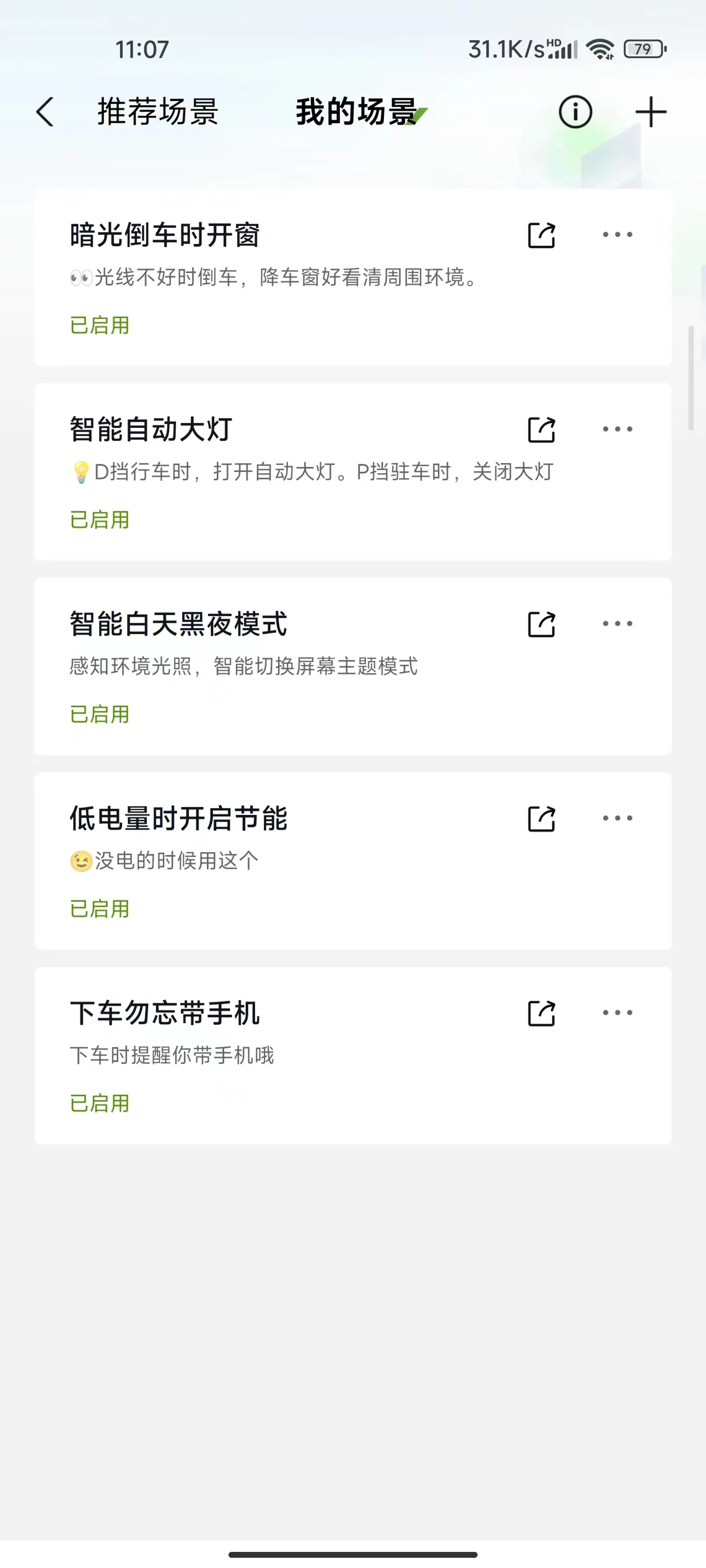Screen dimensions: 706x1568
Task: Share the 低电量时开启节能 scene
Action: pyautogui.click(x=541, y=819)
